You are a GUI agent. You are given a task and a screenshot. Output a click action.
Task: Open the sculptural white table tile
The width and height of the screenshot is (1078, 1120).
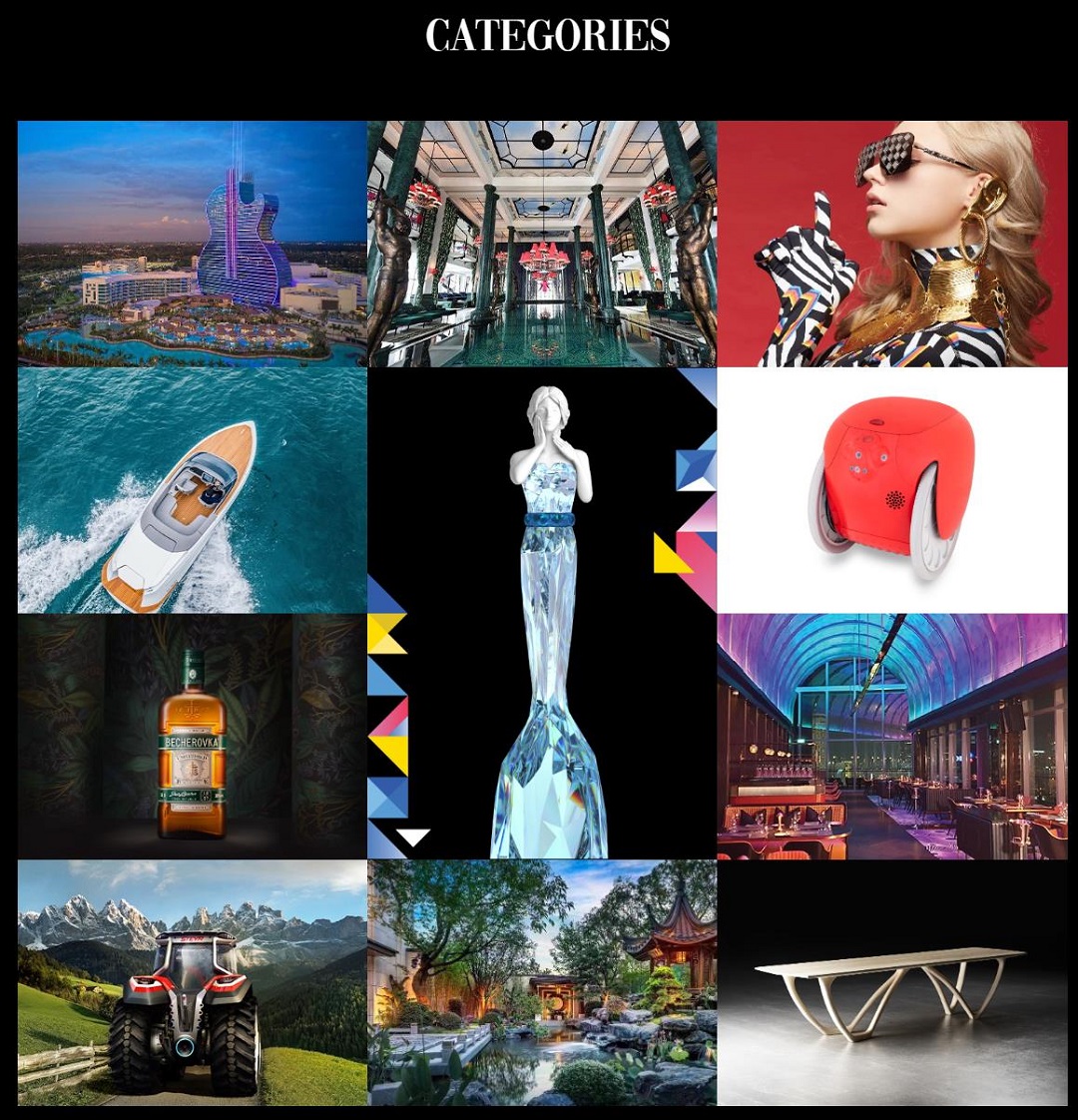(892, 983)
